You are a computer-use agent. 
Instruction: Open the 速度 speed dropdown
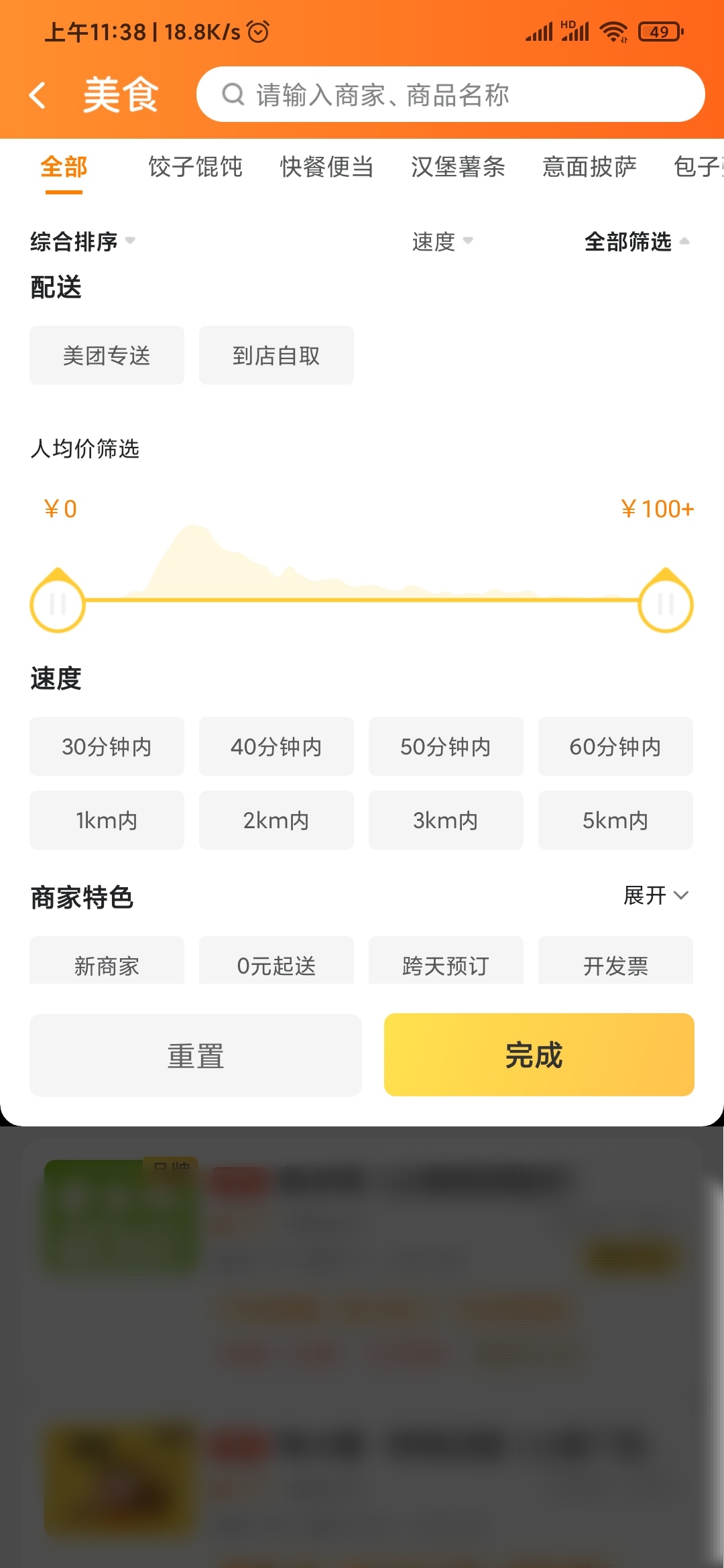pyautogui.click(x=441, y=243)
